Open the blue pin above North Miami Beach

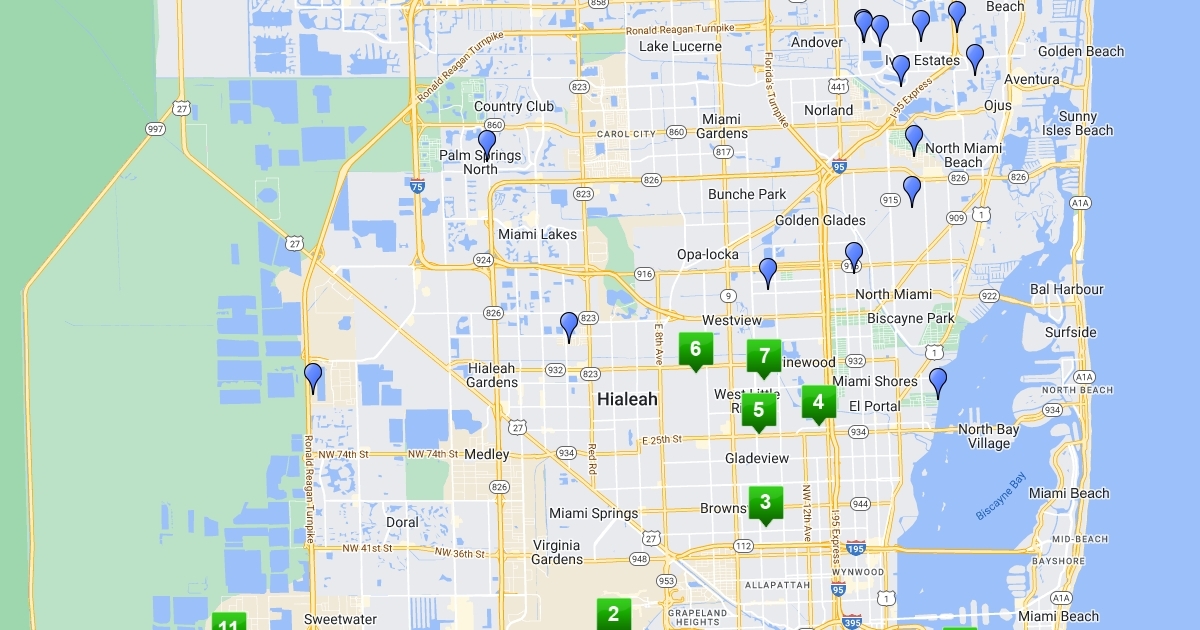click(x=913, y=138)
